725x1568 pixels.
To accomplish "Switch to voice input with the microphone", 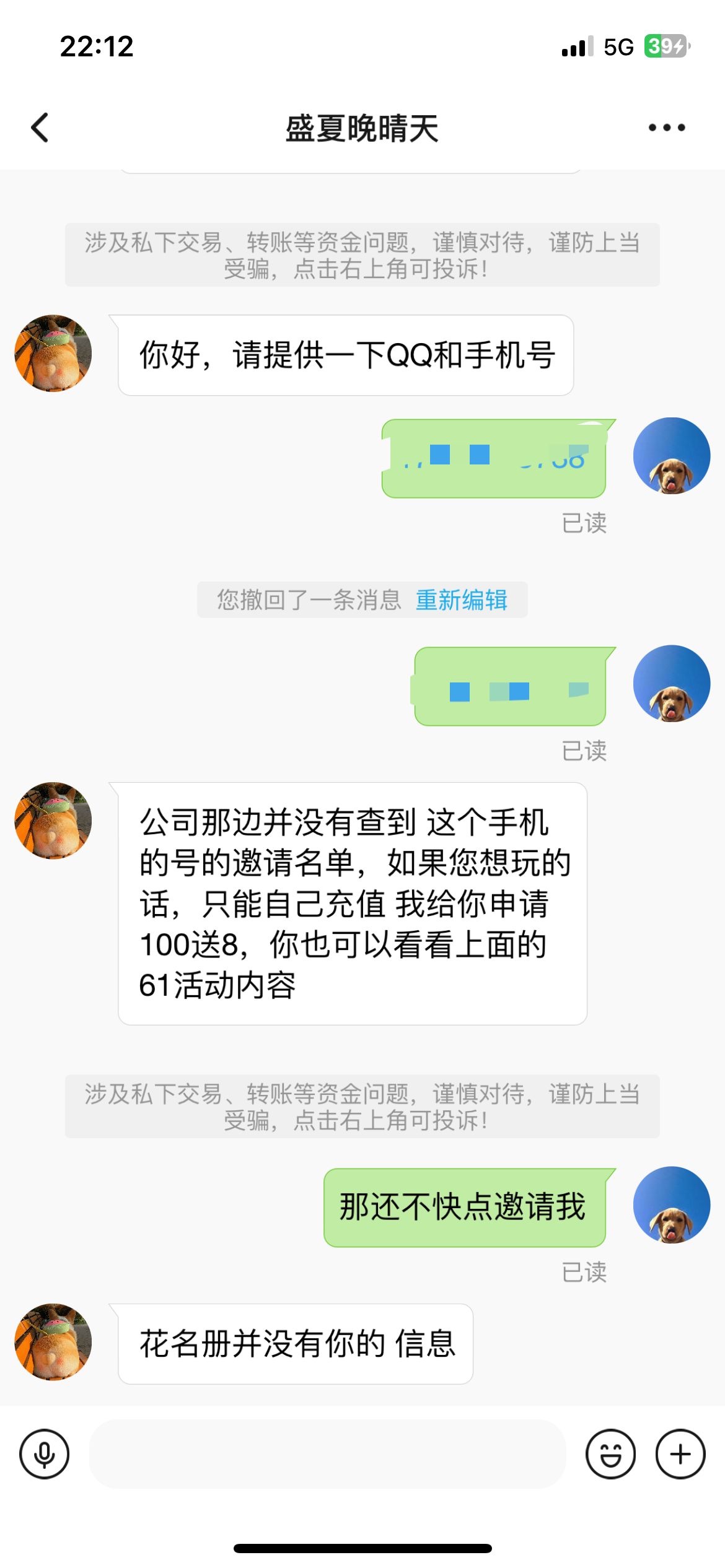I will click(x=44, y=1453).
